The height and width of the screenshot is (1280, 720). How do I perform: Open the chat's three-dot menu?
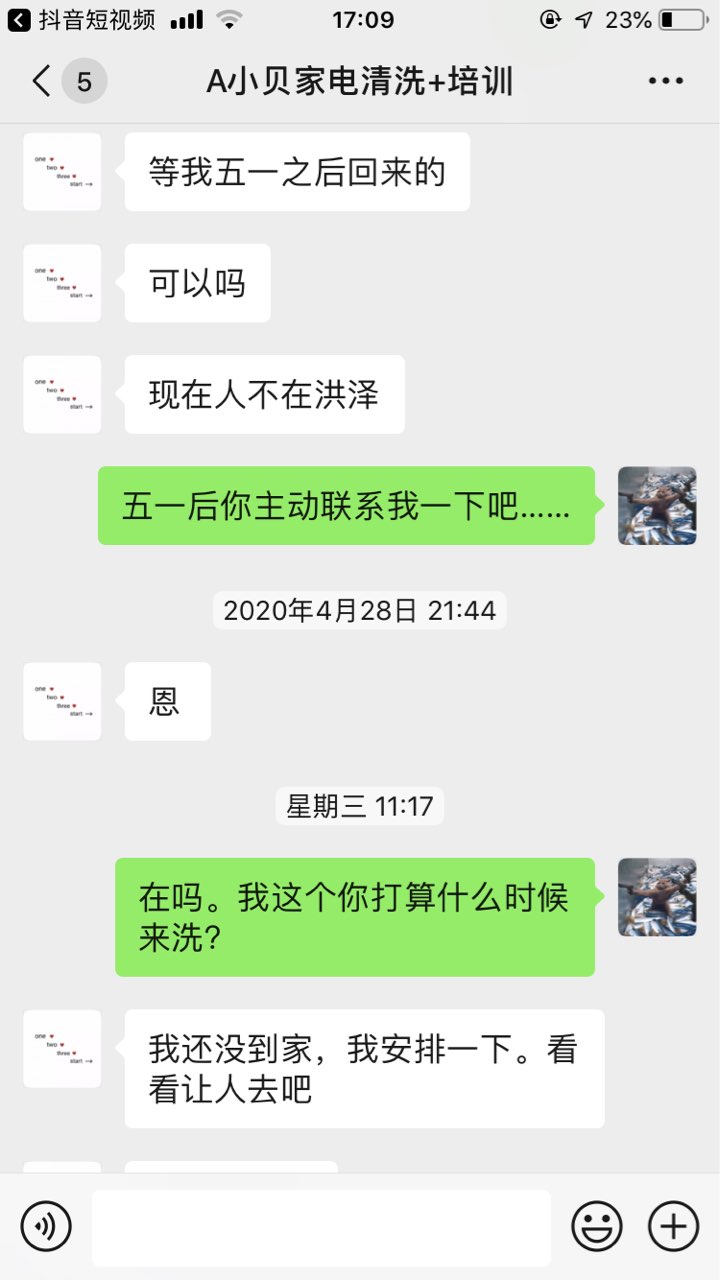(665, 81)
